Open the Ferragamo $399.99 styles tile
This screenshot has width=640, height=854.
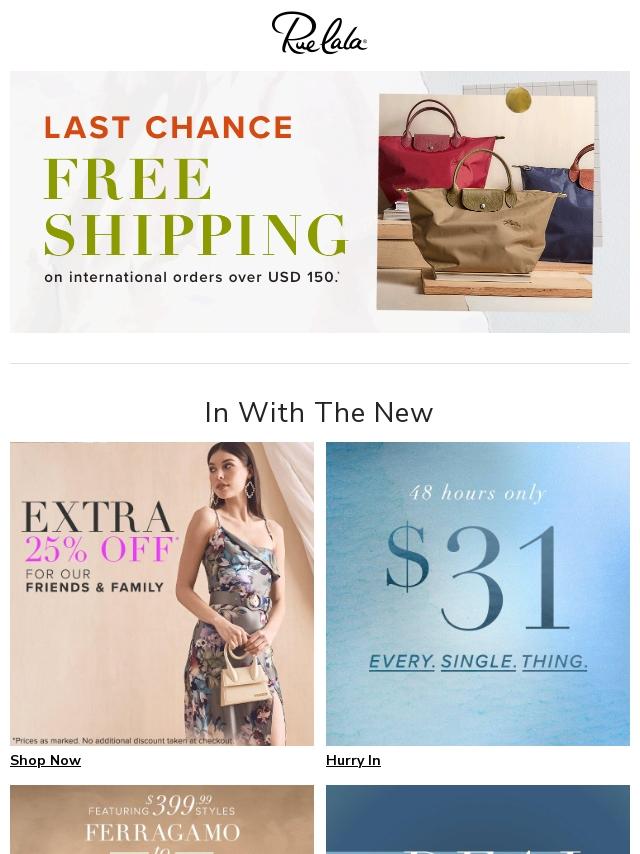pyautogui.click(x=161, y=820)
